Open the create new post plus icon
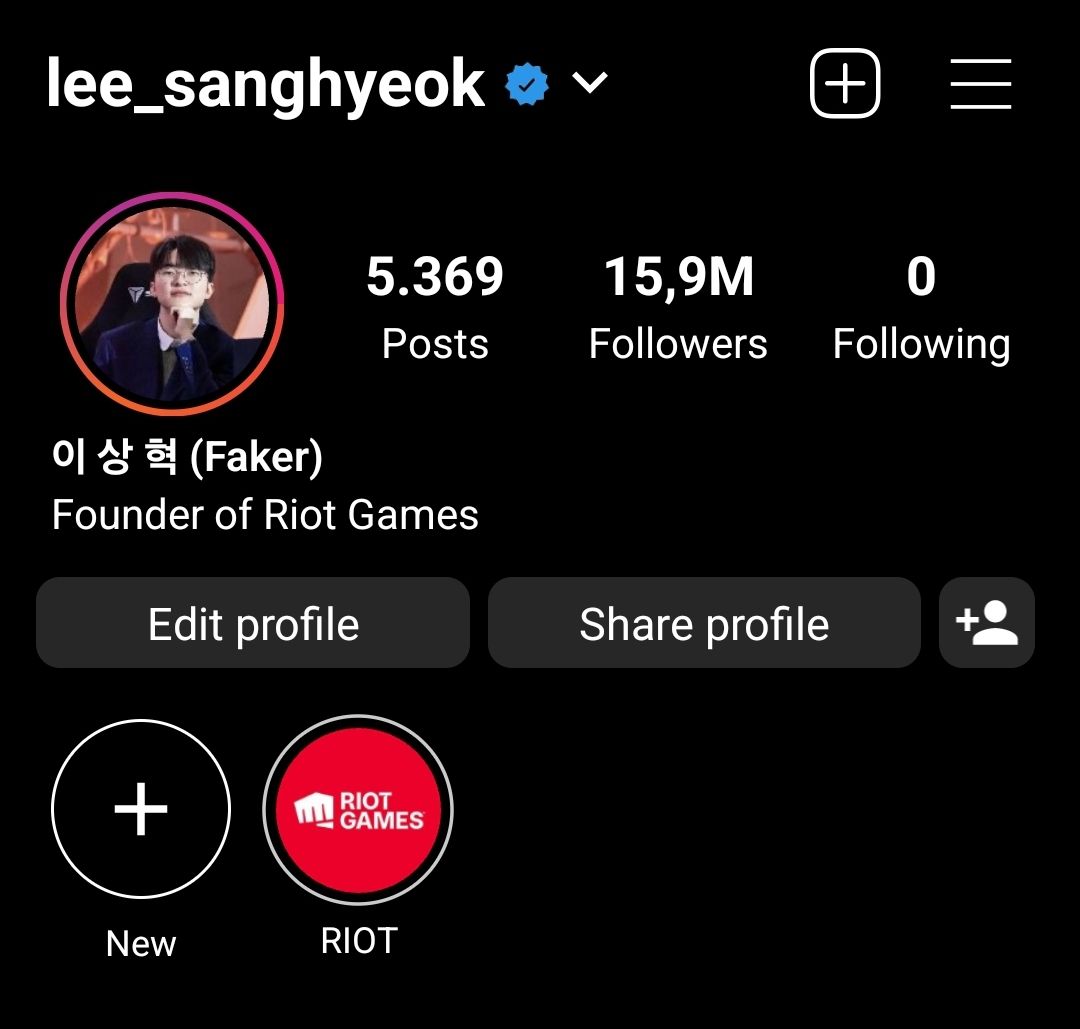Image resolution: width=1080 pixels, height=1029 pixels. [x=844, y=85]
